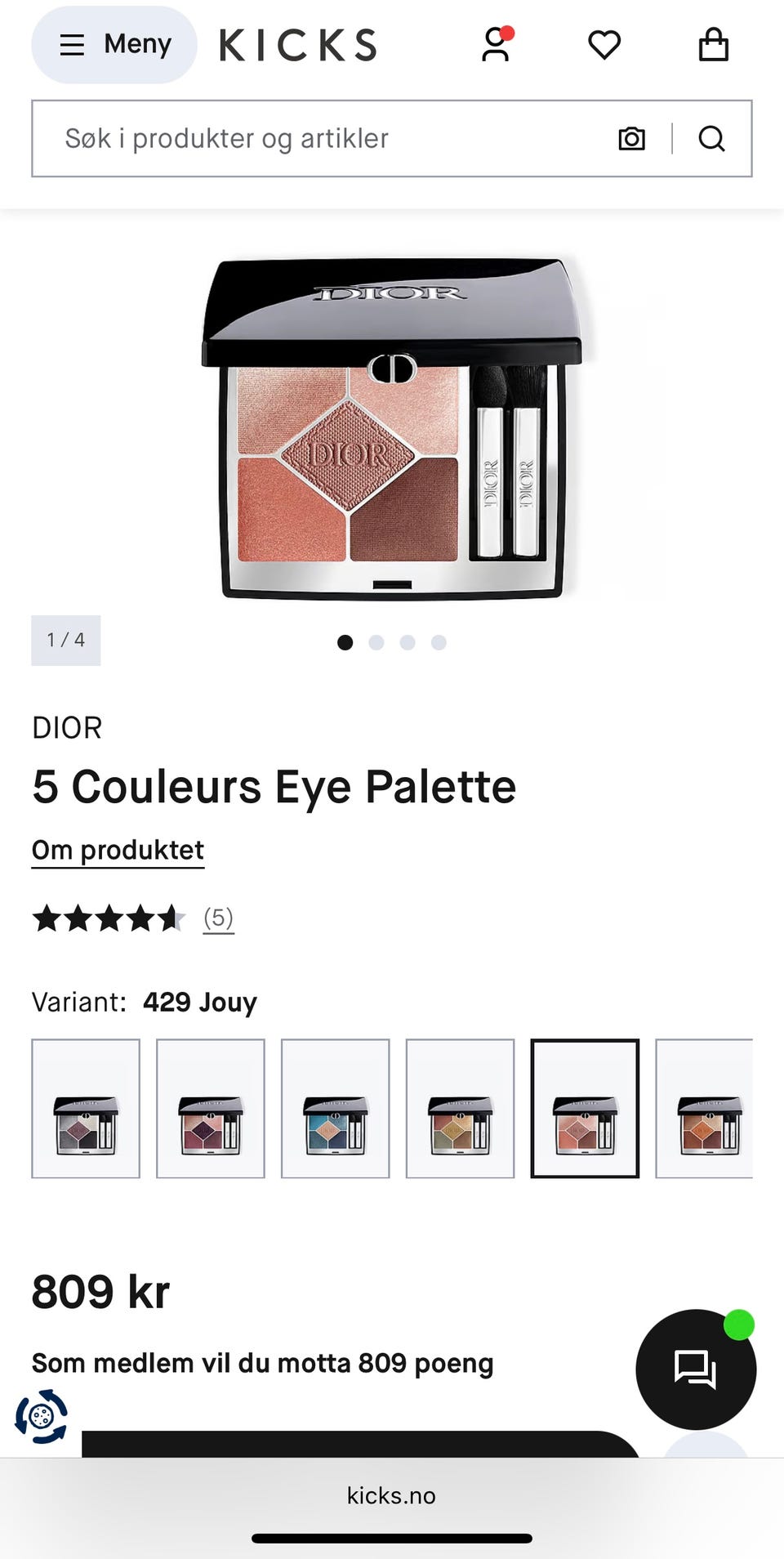Go to kicks.no via the bottom bar
This screenshot has width=784, height=1559.
(392, 1495)
